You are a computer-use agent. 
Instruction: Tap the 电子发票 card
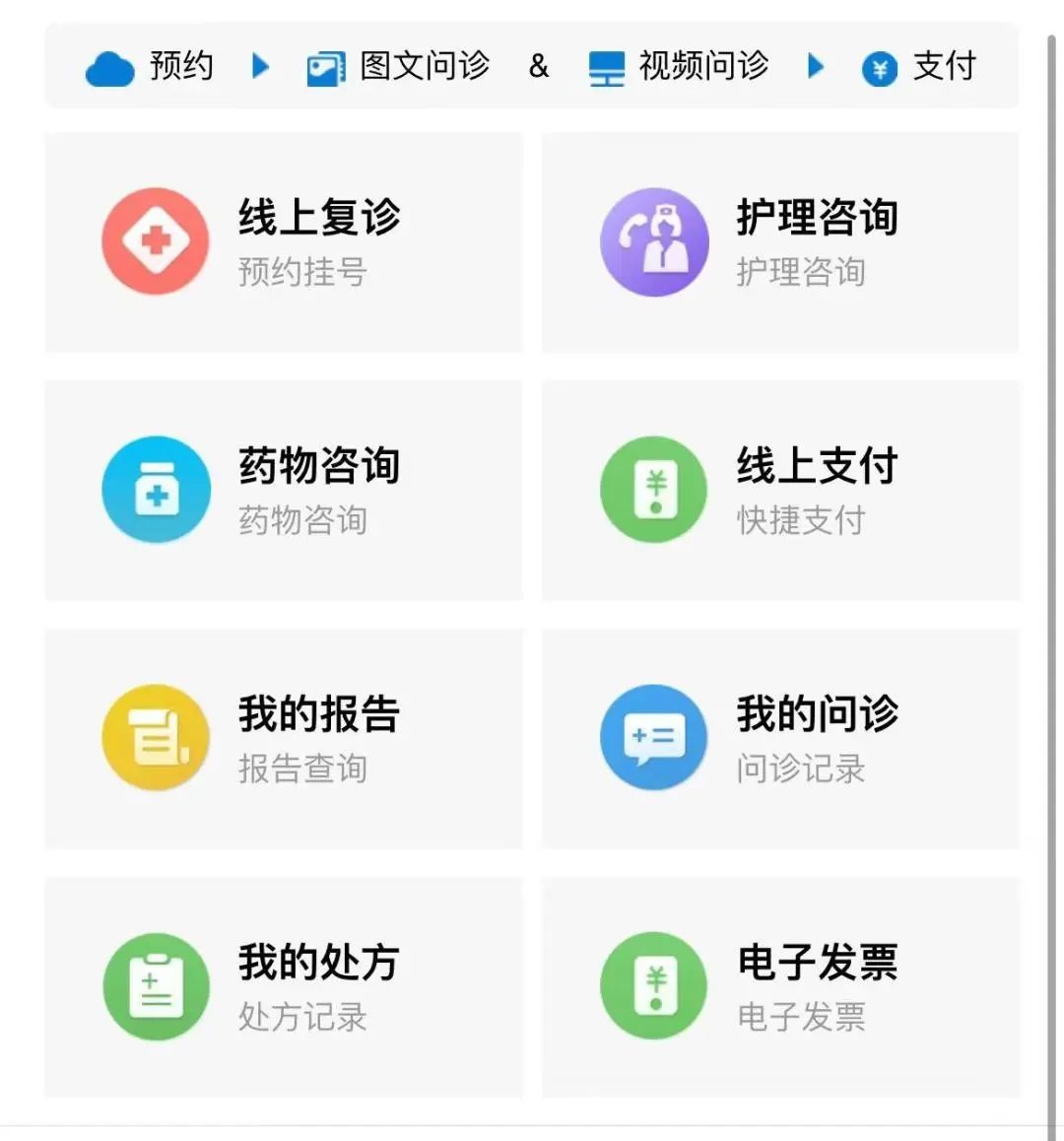pos(780,987)
